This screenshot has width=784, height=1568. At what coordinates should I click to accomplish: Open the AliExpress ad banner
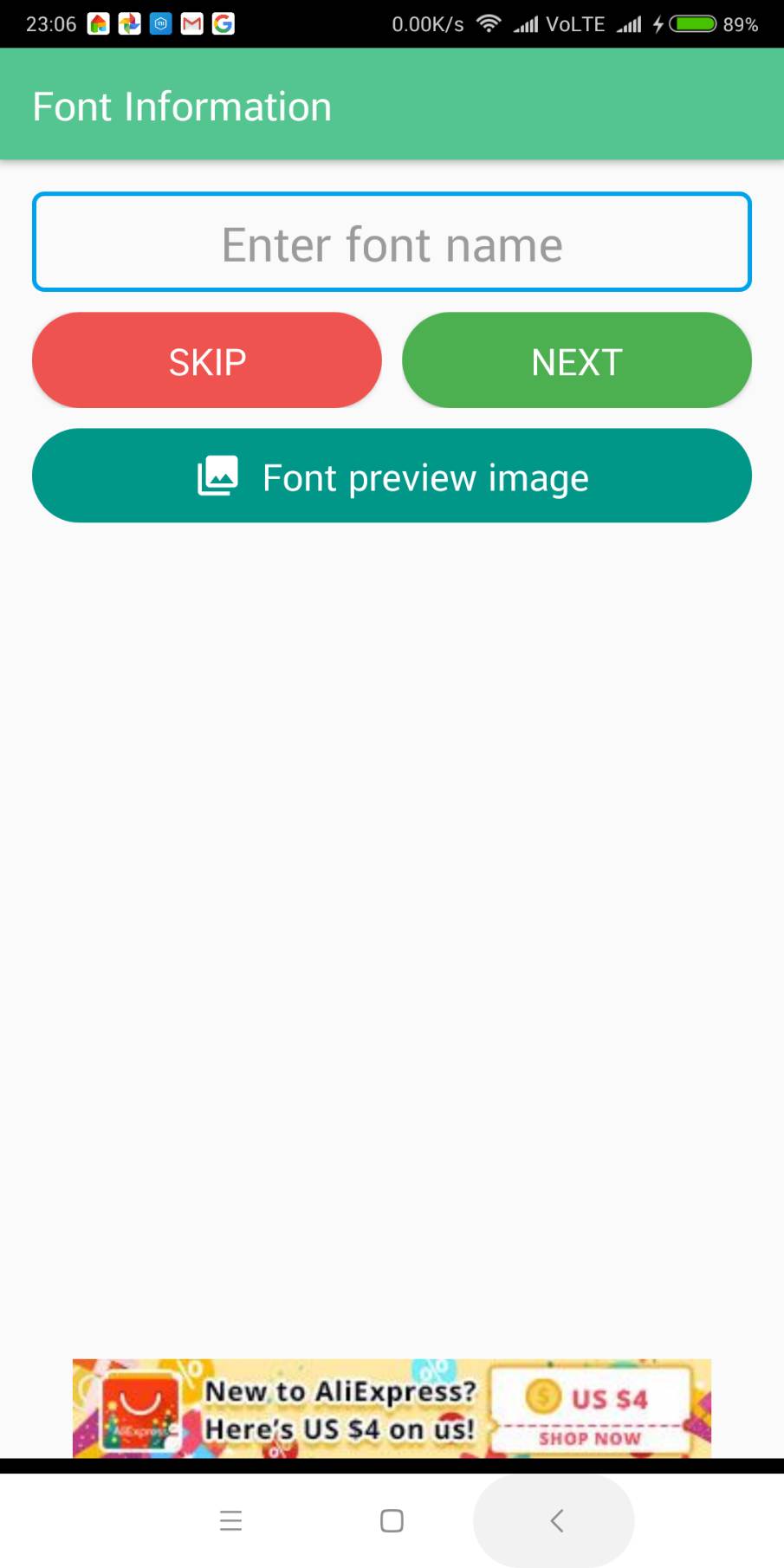(392, 1409)
